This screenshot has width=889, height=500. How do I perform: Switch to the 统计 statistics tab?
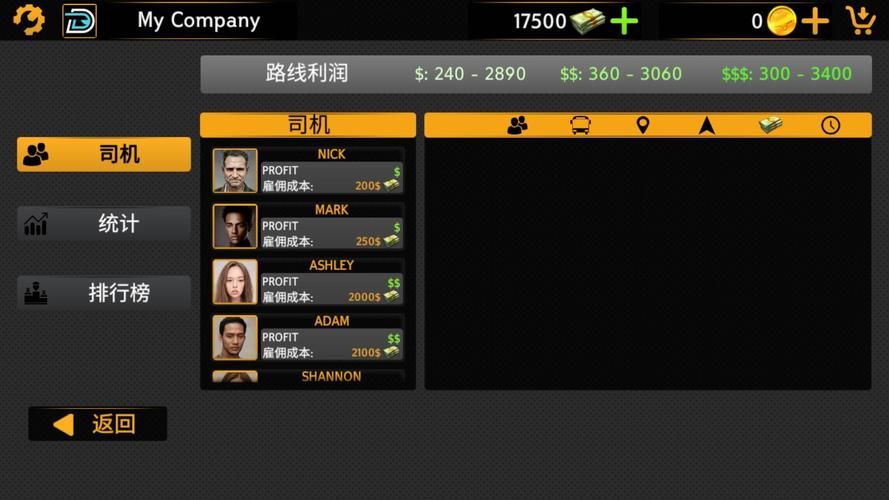click(104, 224)
